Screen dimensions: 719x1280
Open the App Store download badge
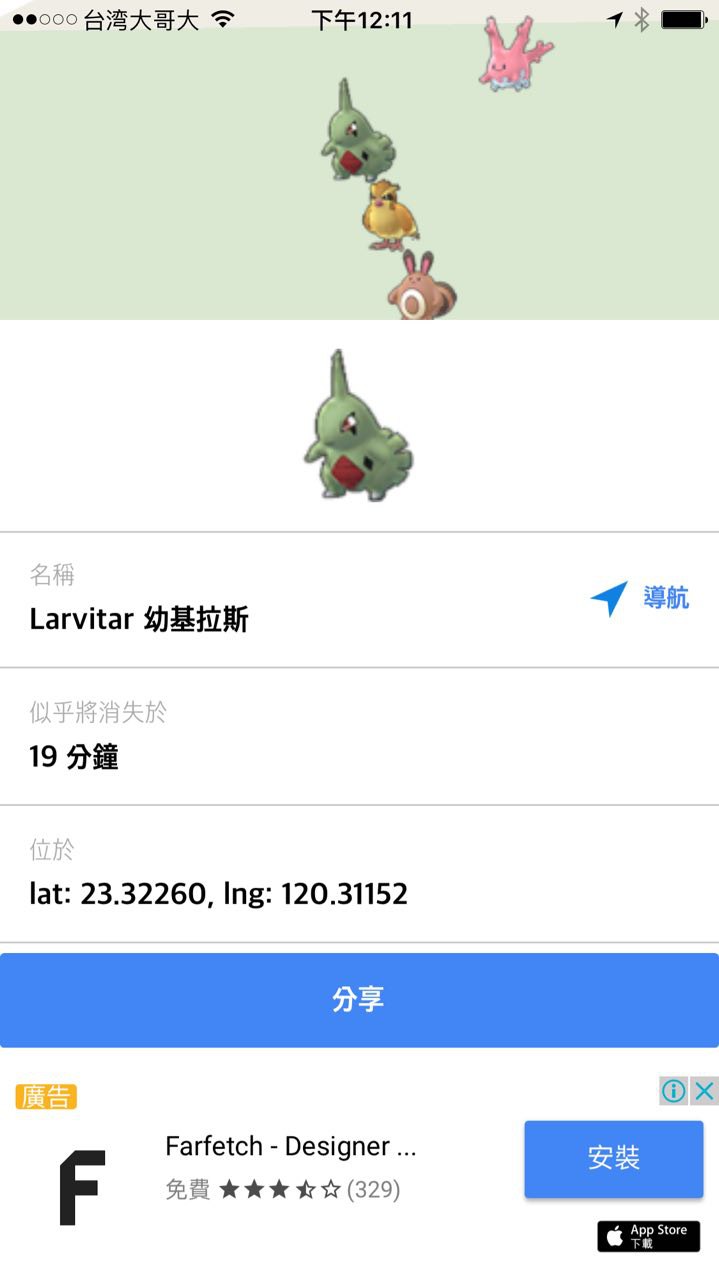click(648, 1236)
